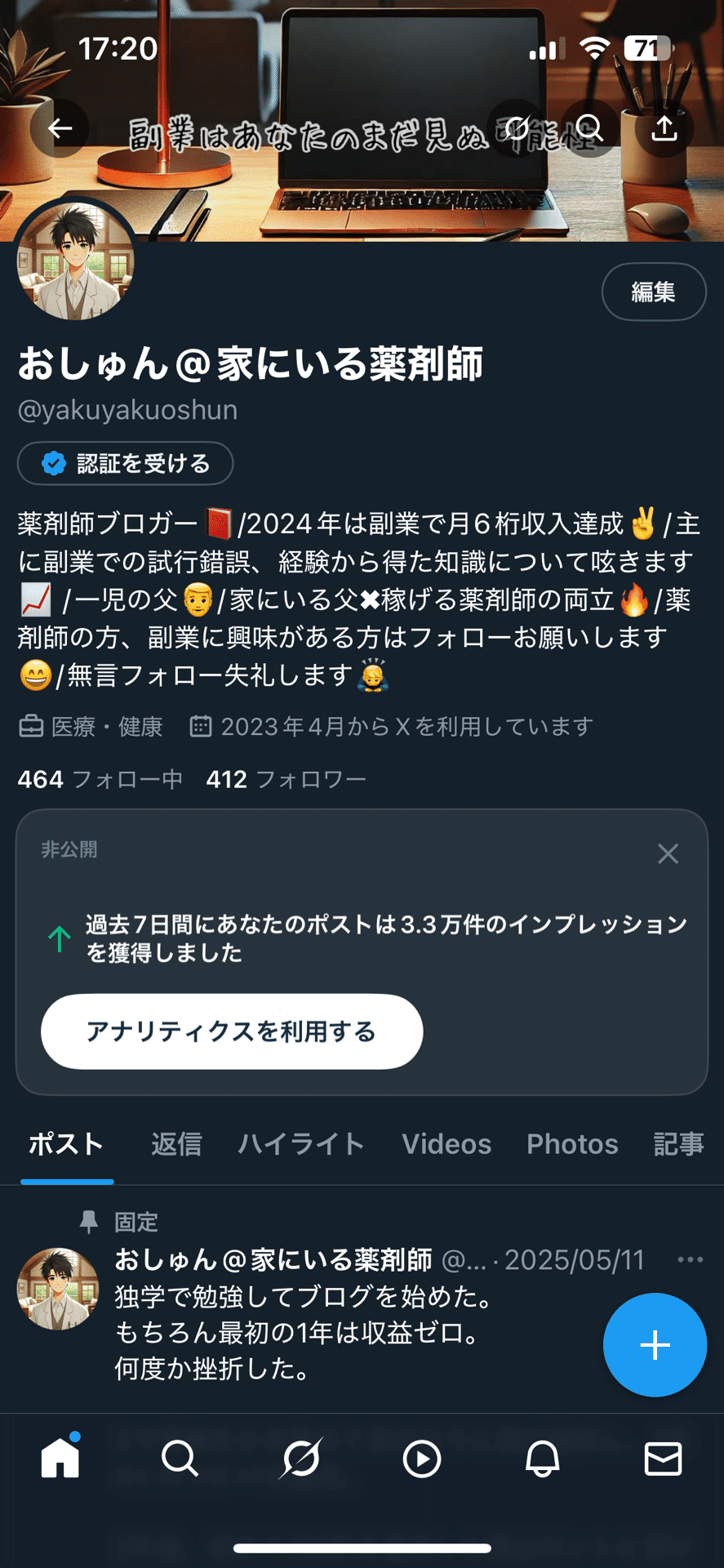724x1568 pixels.
Task: Tap the blue compose post button
Action: 654,1345
